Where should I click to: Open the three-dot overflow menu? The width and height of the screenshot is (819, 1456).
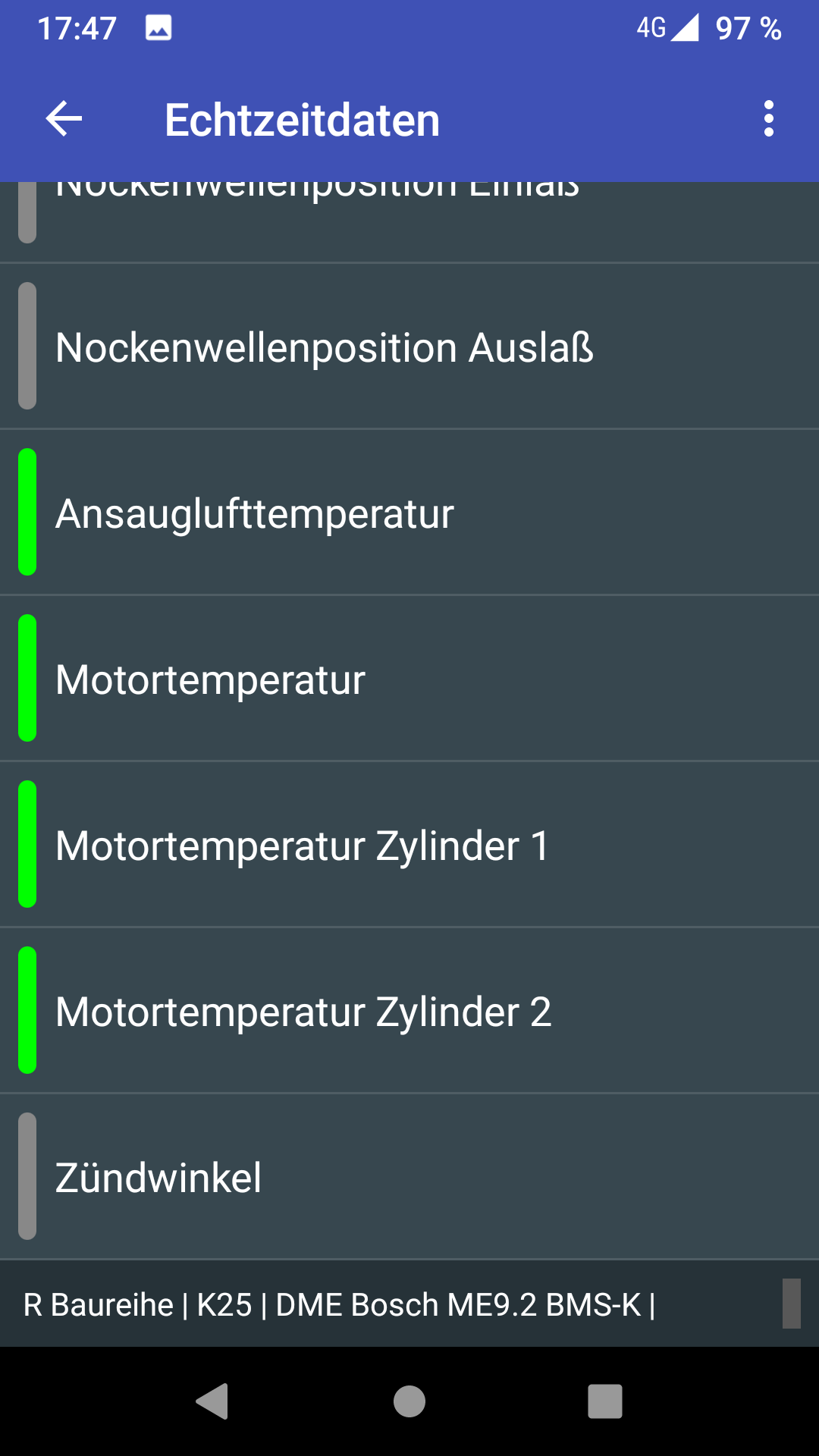coord(769,119)
